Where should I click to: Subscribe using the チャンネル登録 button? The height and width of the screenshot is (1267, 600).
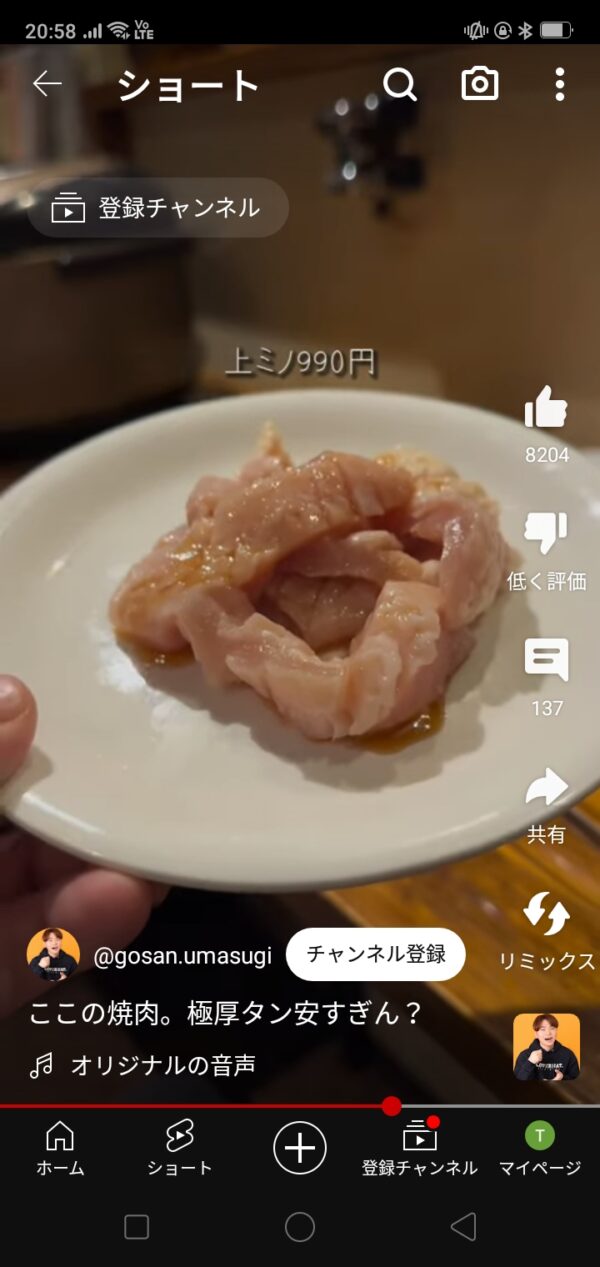pos(376,954)
